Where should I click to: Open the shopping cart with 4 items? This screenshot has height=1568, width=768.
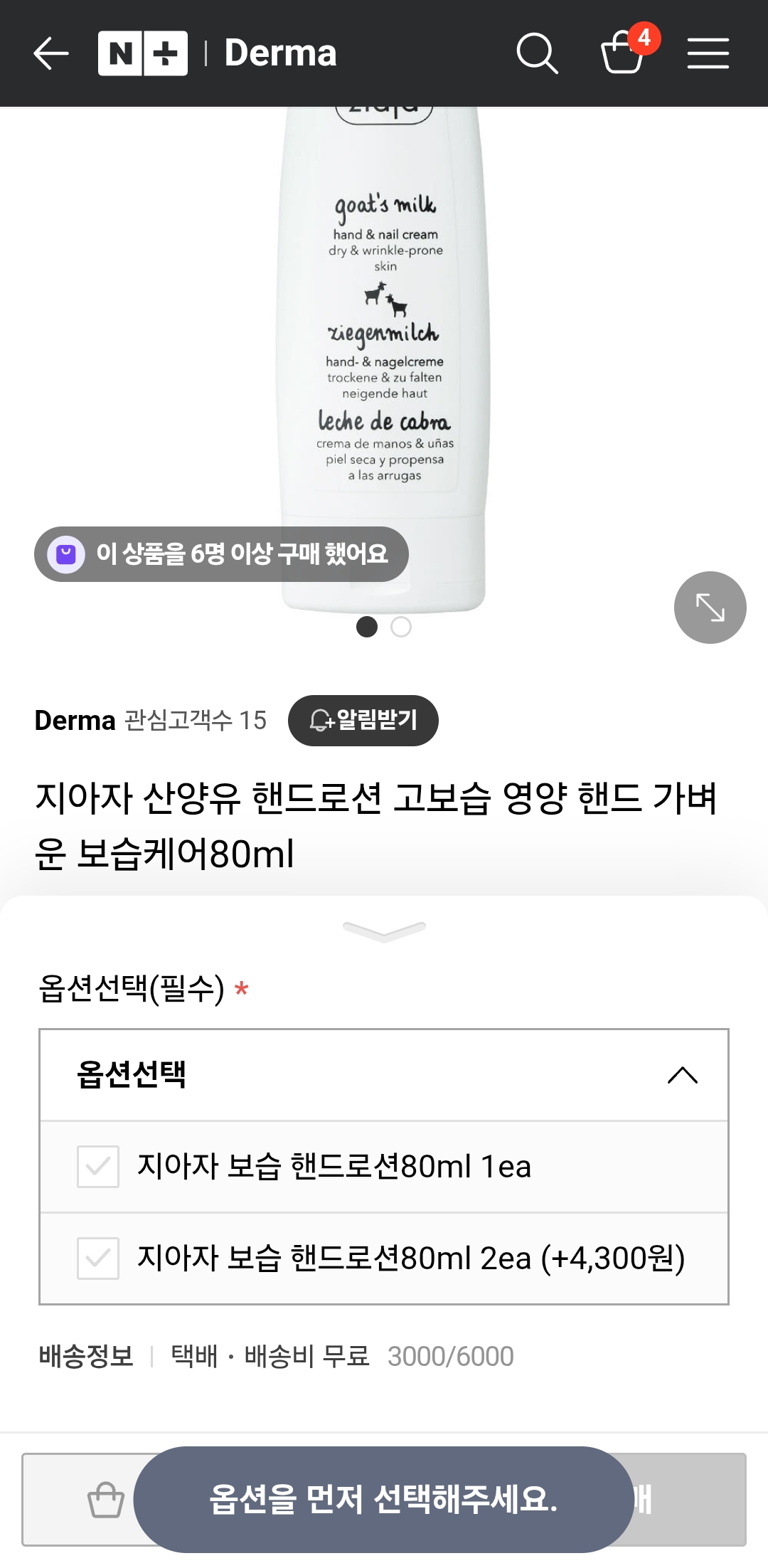click(x=623, y=53)
